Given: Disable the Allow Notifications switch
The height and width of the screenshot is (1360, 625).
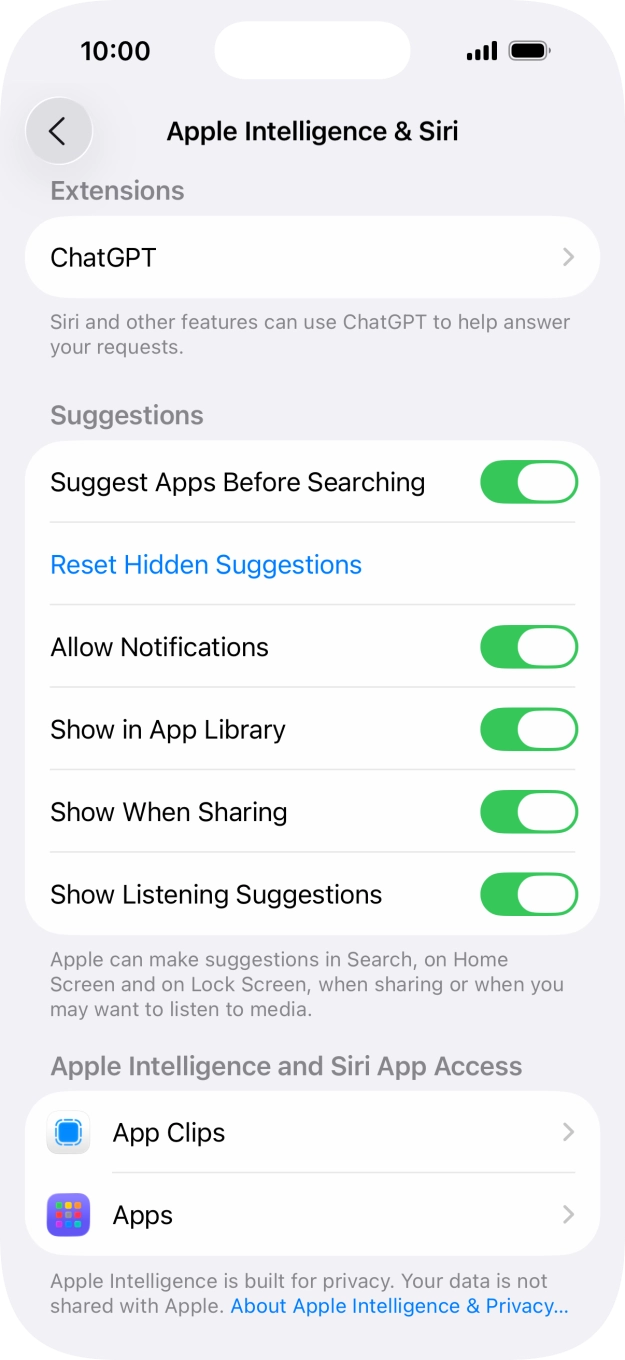Looking at the screenshot, I should [528, 647].
